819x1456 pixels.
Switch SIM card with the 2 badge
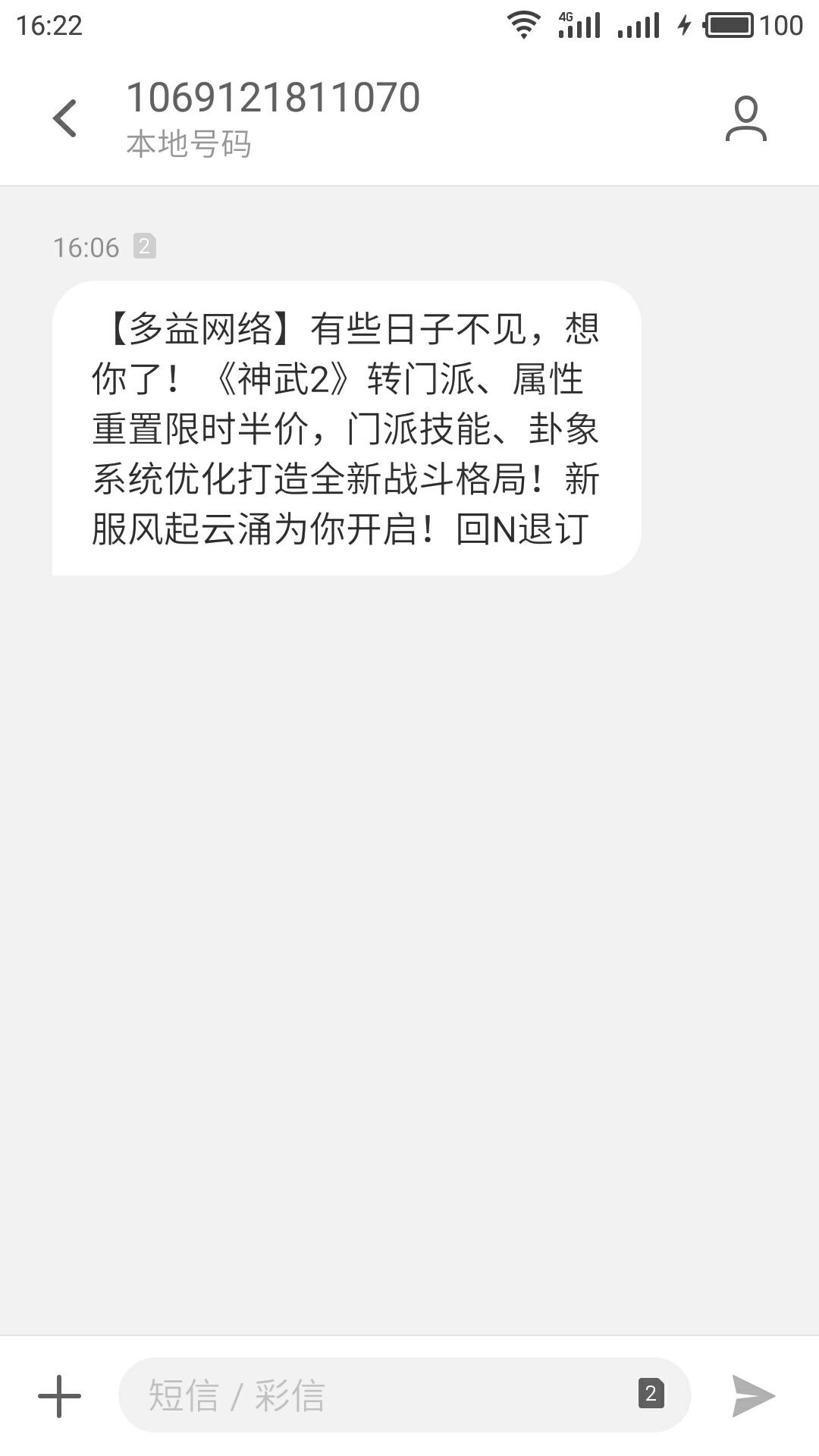[x=651, y=1394]
